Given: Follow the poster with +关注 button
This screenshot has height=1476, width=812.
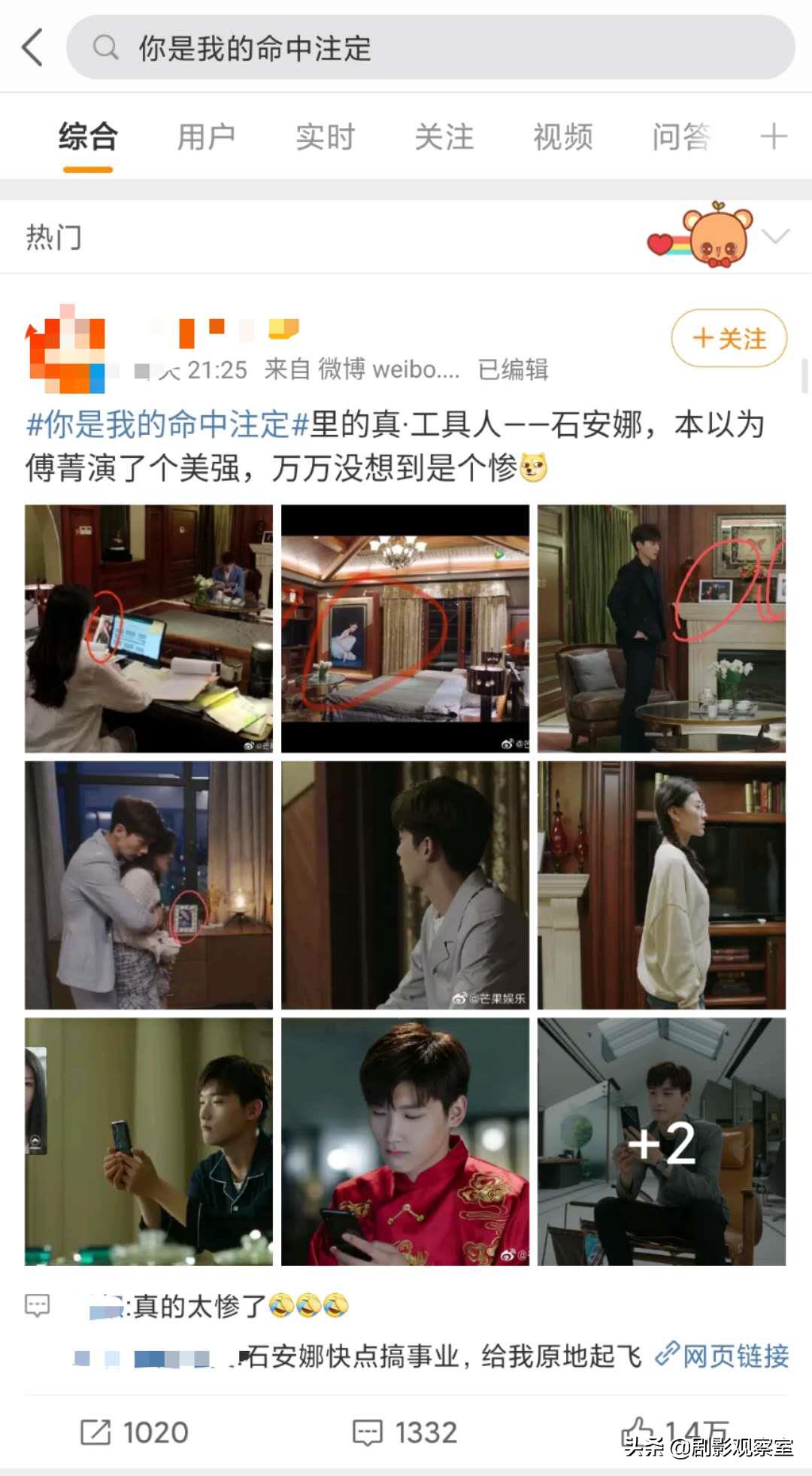Looking at the screenshot, I should [x=728, y=339].
